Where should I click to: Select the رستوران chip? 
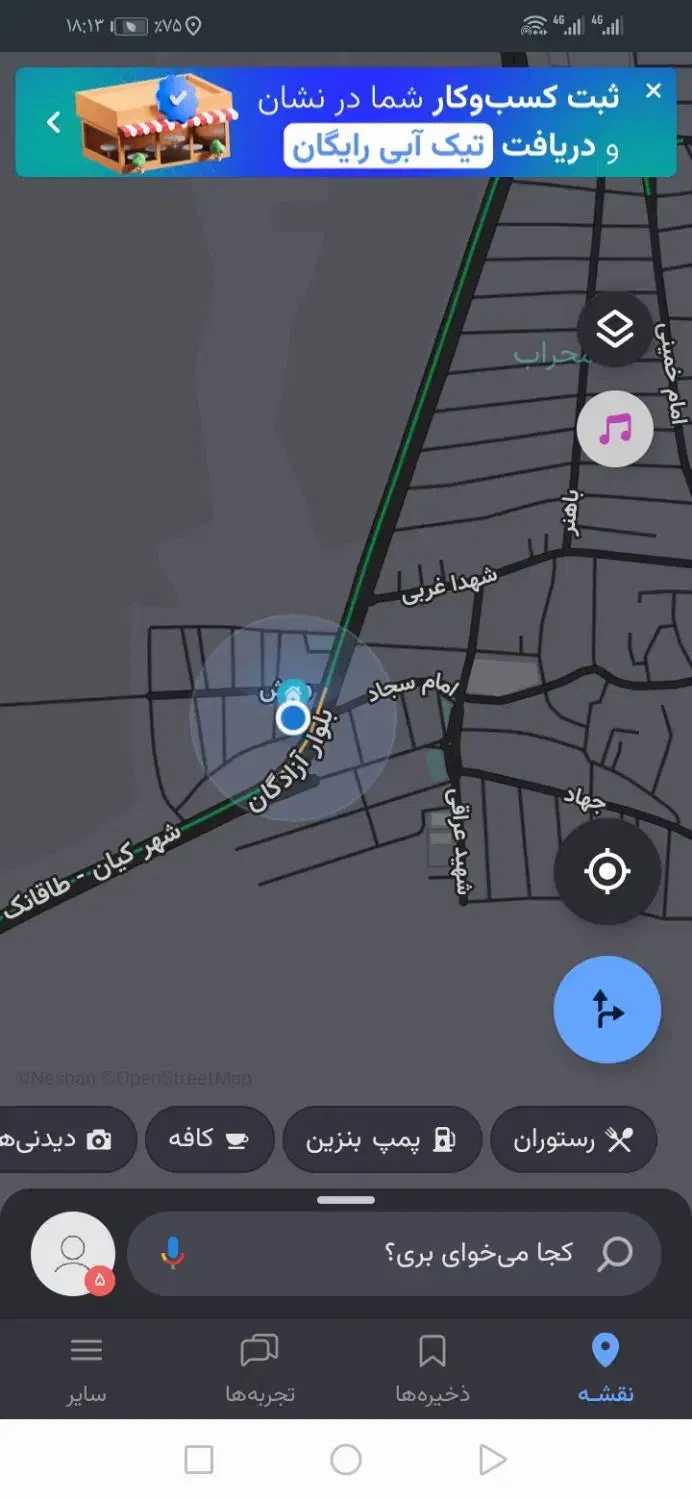point(573,1139)
